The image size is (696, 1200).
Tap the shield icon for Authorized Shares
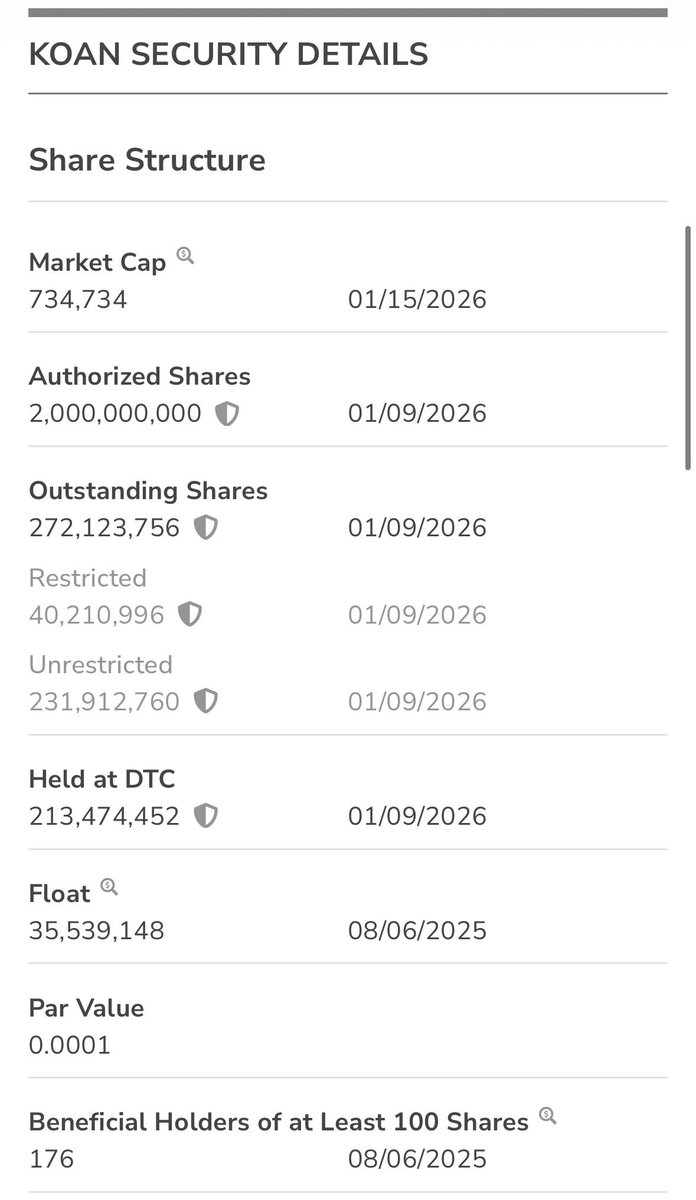coord(228,414)
